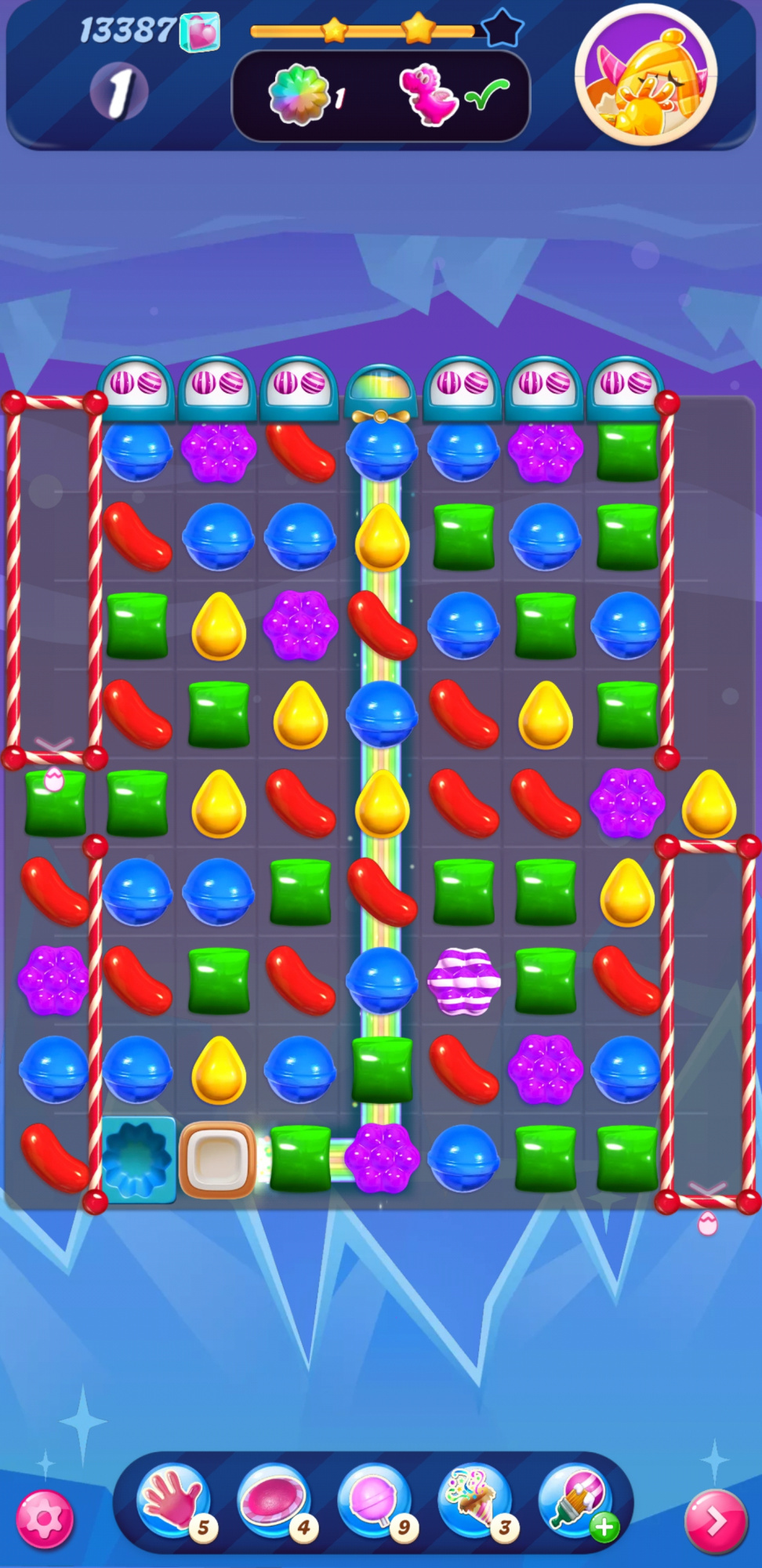Tap the purple striped candy

point(464,981)
